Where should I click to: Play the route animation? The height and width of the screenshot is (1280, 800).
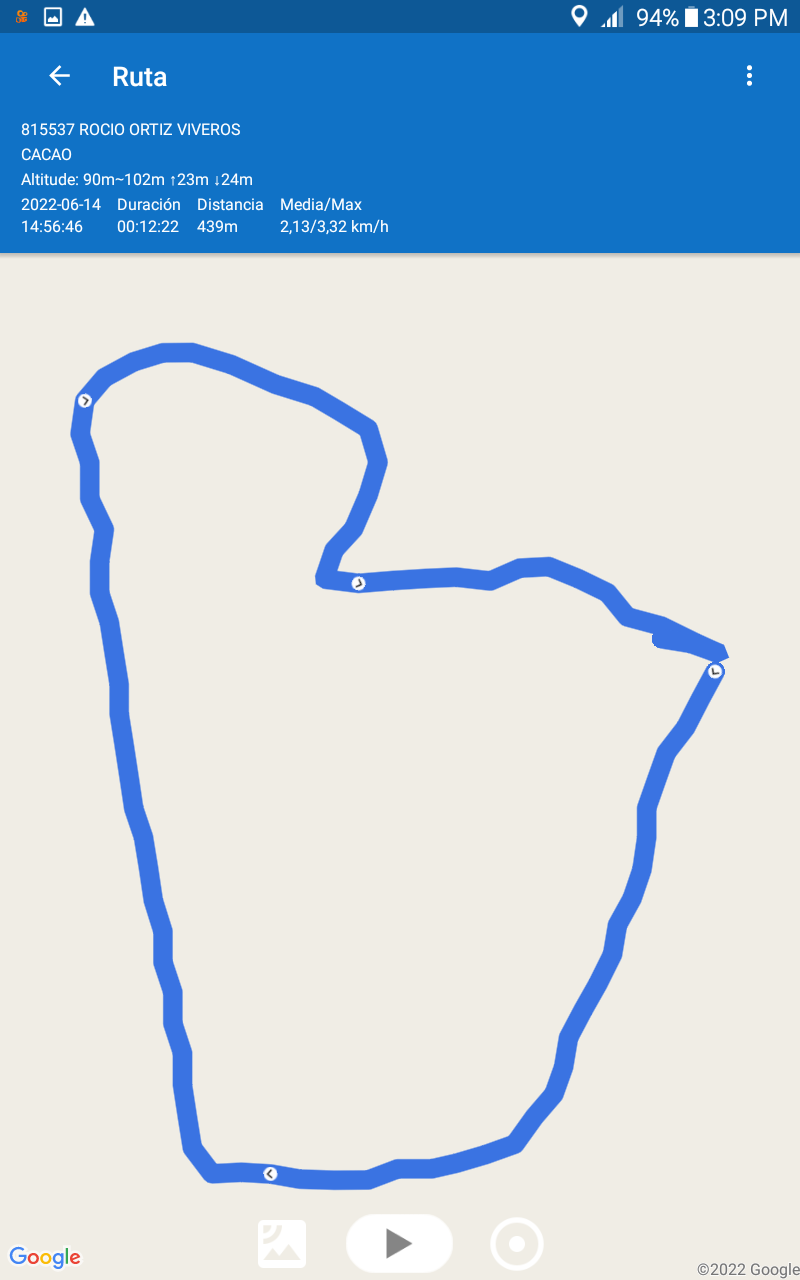[399, 1243]
